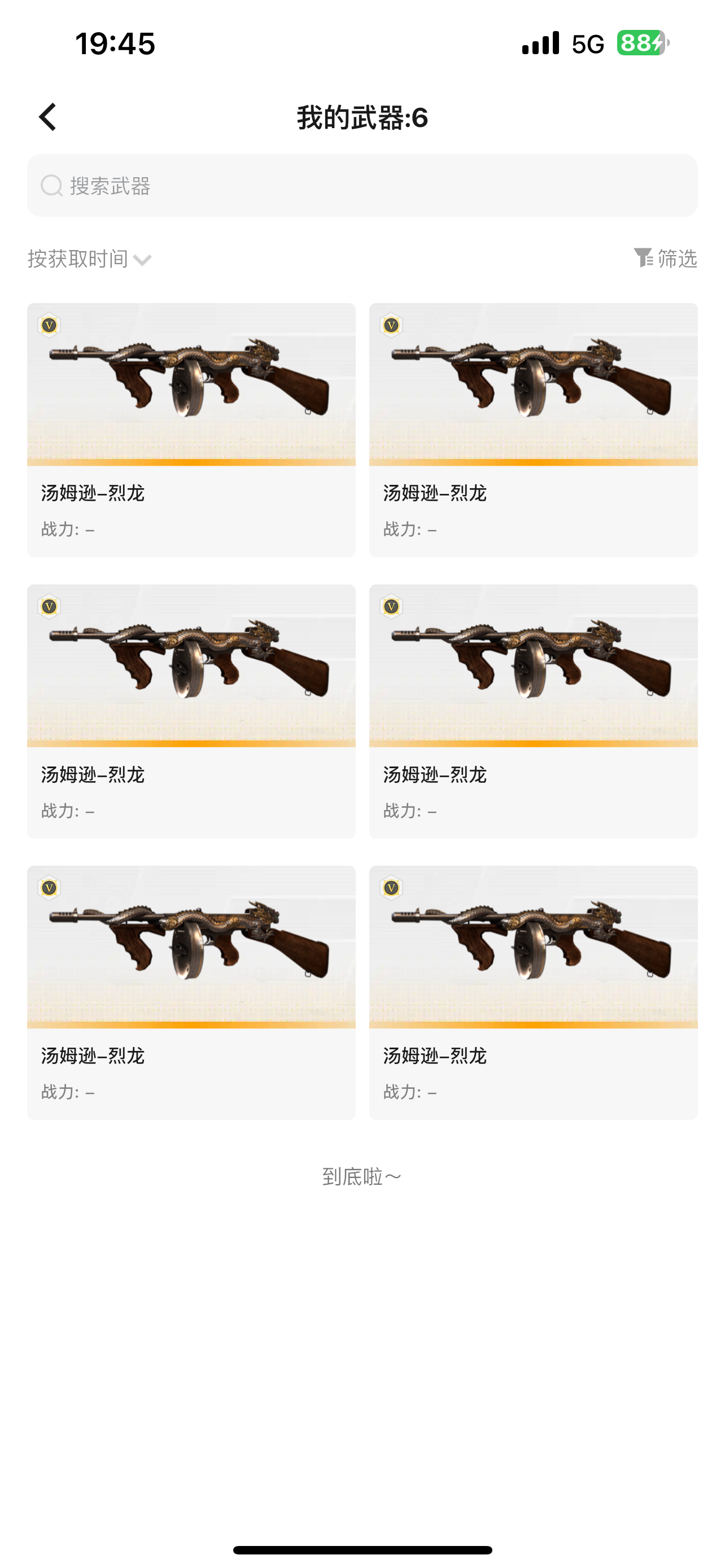Expand the 按获取时间 sort dropdown

point(89,259)
